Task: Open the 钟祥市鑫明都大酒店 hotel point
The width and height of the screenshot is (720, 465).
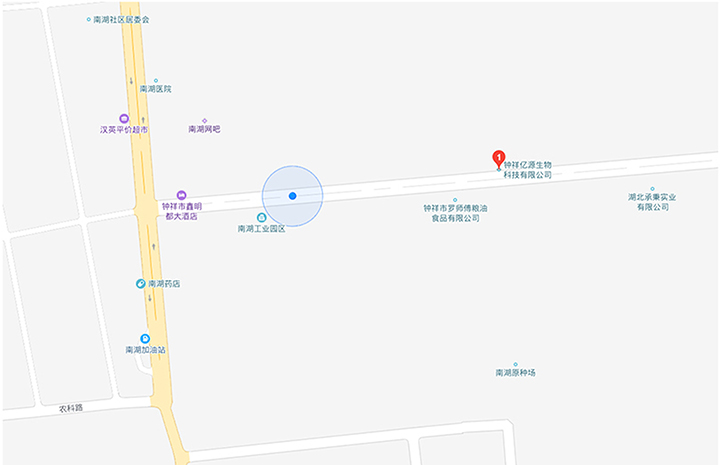Action: click(x=181, y=195)
